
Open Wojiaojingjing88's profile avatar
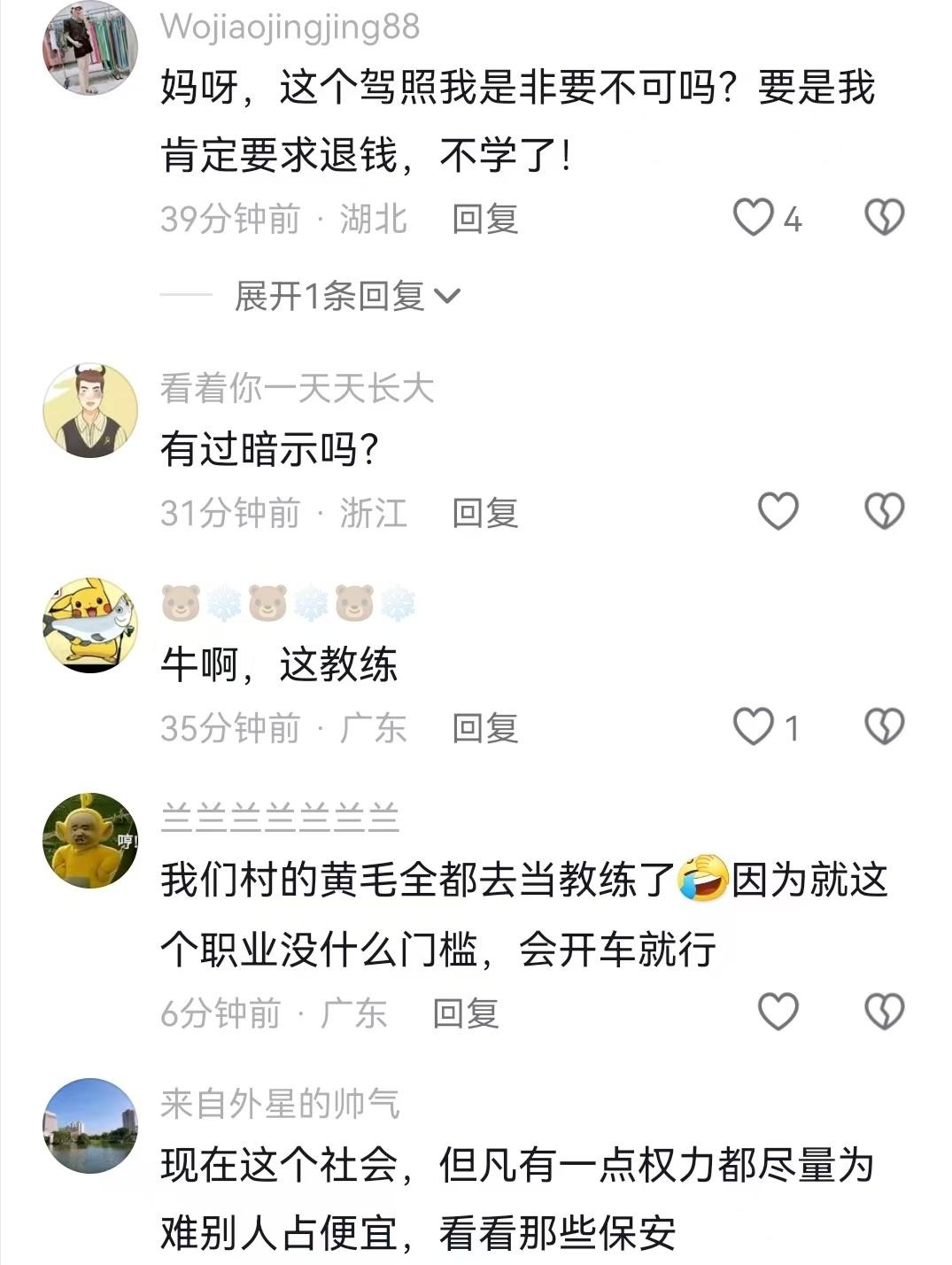click(90, 46)
